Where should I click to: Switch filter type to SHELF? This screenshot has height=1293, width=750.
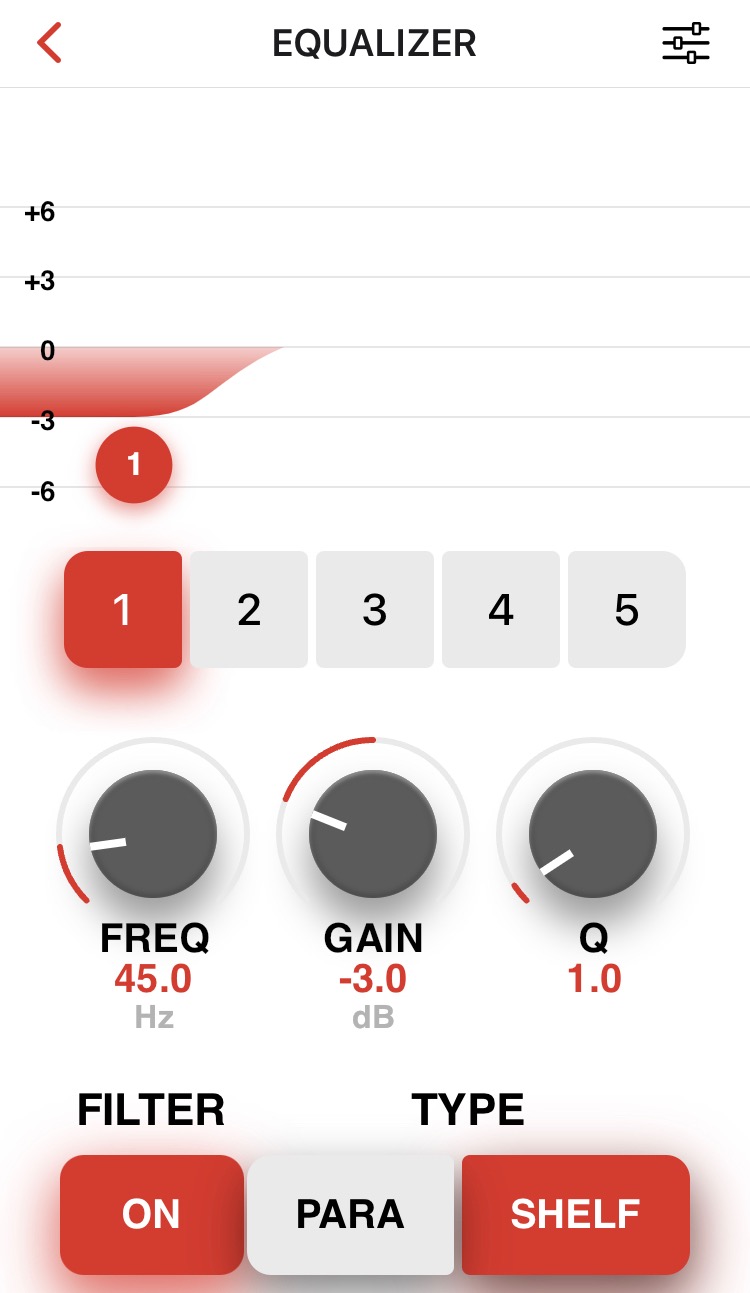click(x=575, y=1214)
